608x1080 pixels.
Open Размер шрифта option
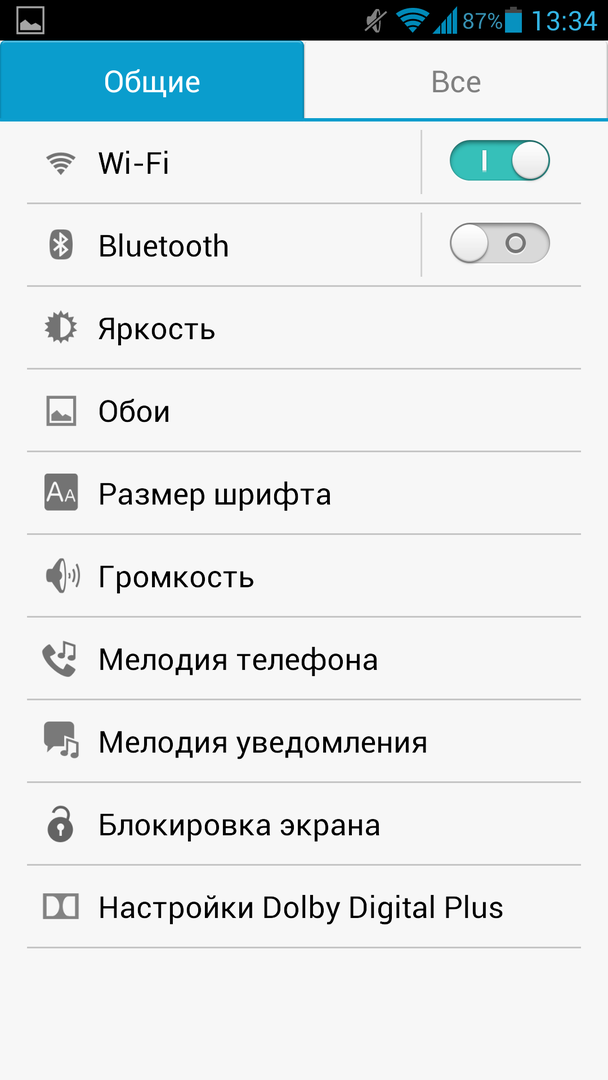(300, 494)
